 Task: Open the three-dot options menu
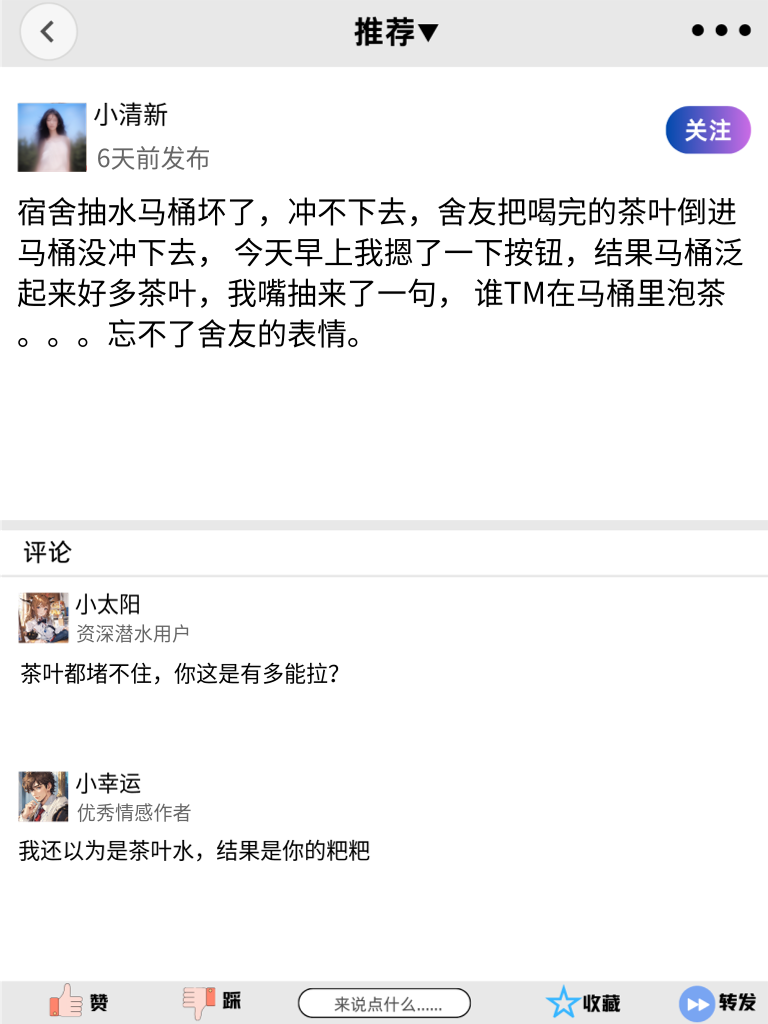tap(719, 30)
